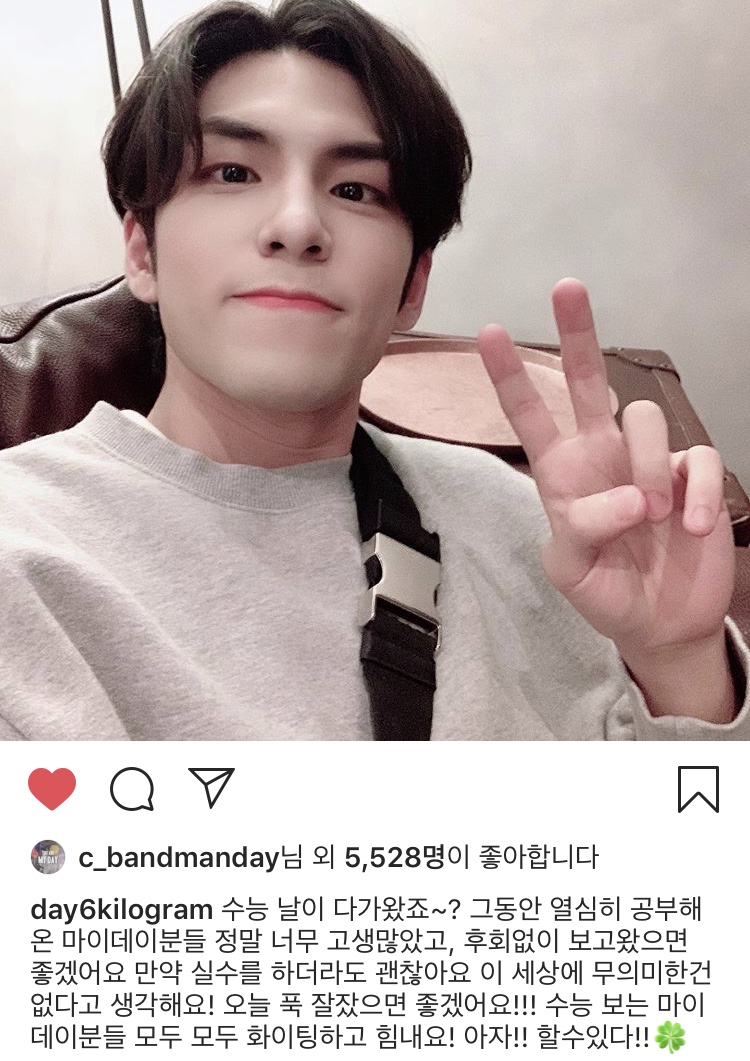The height and width of the screenshot is (1061, 750).
Task: Unlike the post via the red heart
Action: 52,788
